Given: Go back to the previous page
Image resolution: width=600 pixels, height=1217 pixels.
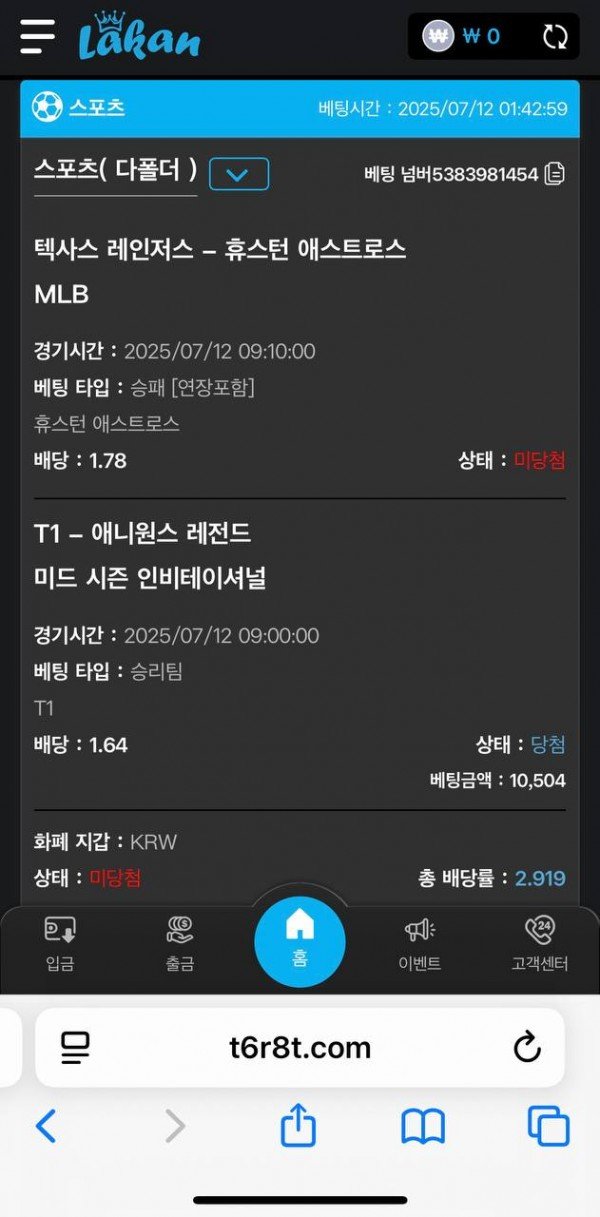Looking at the screenshot, I should 46,1127.
